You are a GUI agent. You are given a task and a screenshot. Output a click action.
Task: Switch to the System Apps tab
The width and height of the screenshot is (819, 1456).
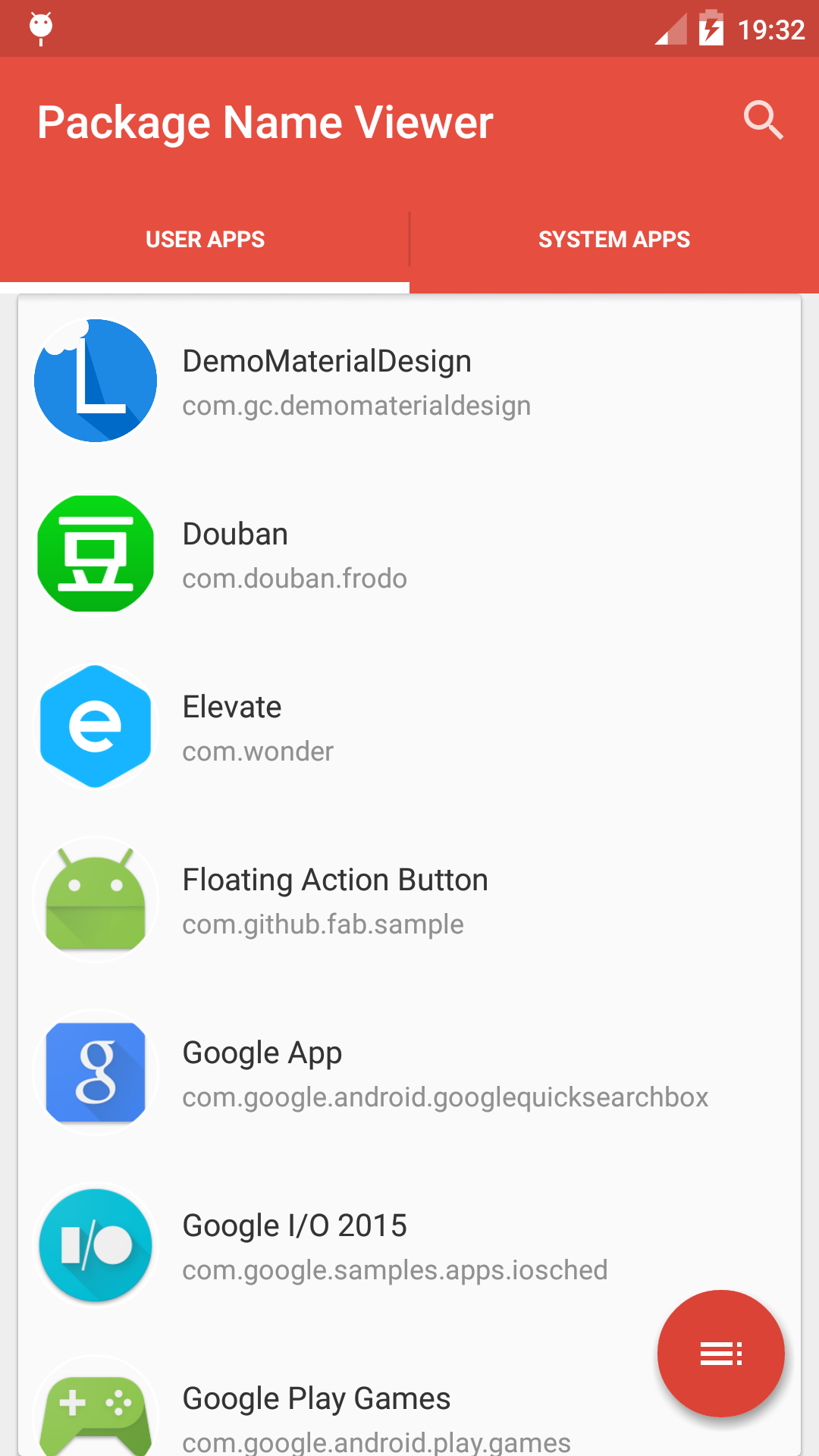tap(614, 240)
